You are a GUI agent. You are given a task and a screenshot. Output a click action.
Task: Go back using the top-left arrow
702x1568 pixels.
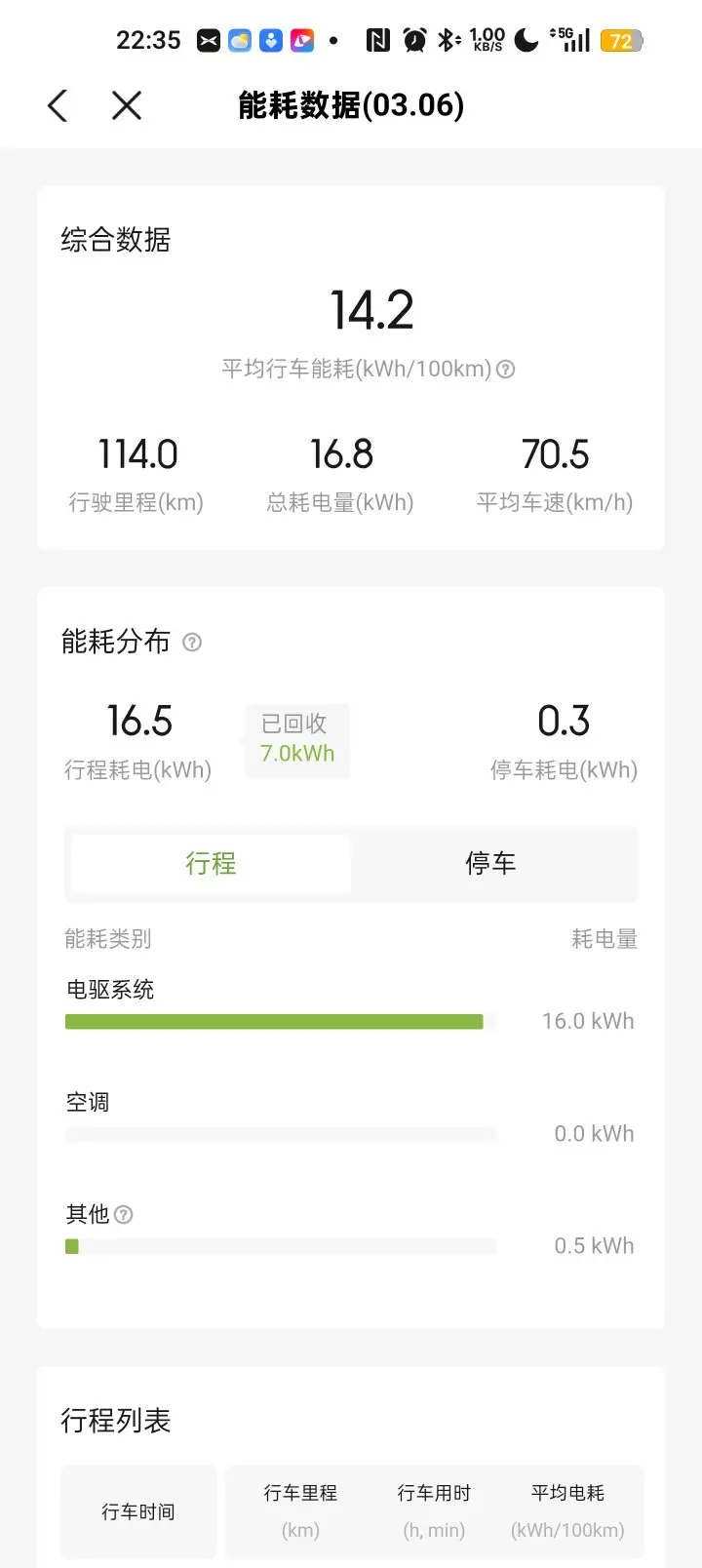tap(58, 105)
